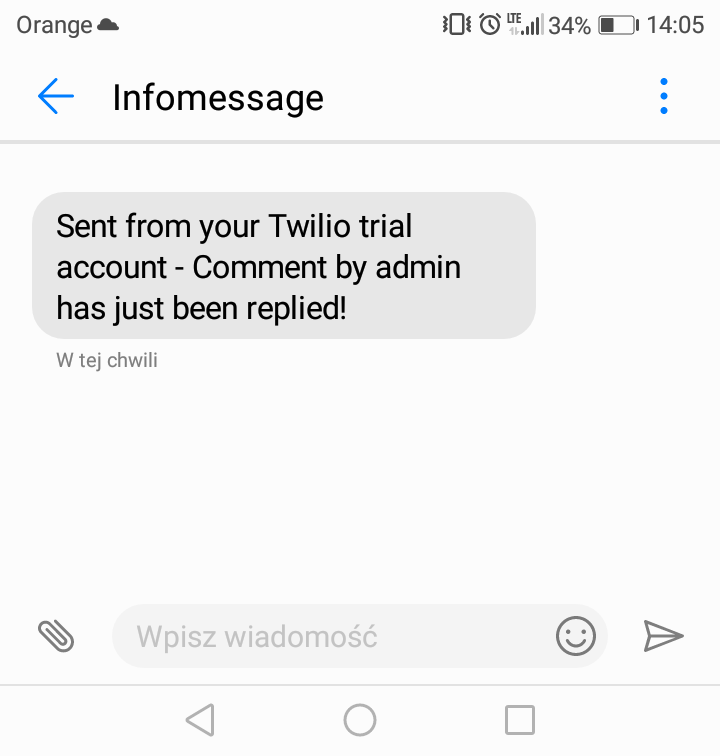
Task: Go back from the Infomessage conversation
Action: 56,97
